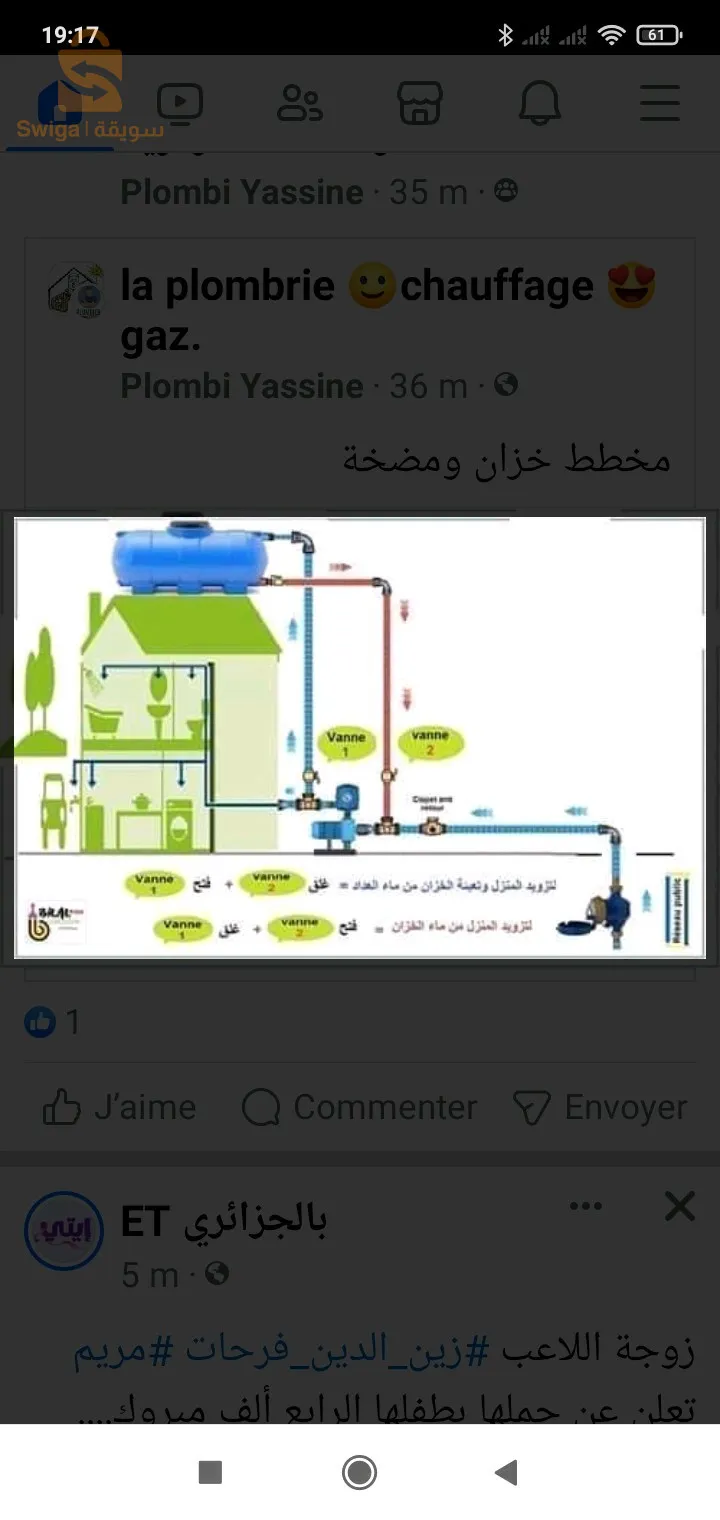Like the post with J'aime
The height and width of the screenshot is (1520, 720).
point(120,1107)
